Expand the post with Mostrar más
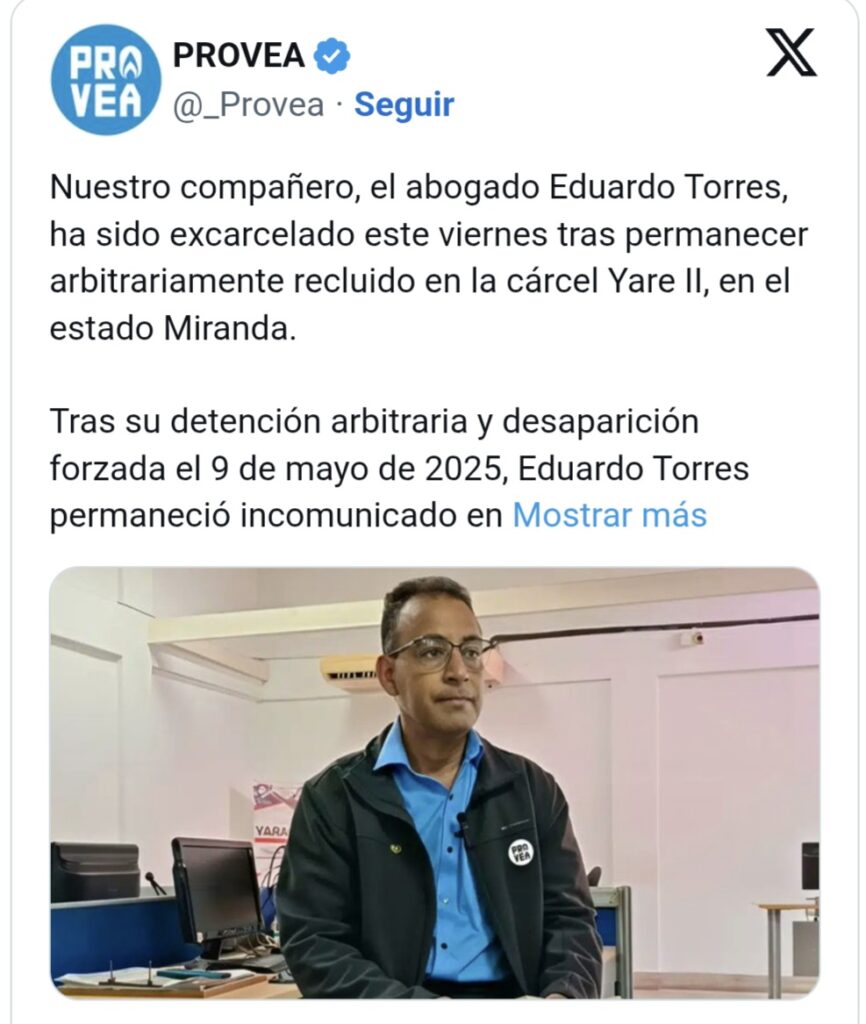This screenshot has width=866, height=1024. coord(609,515)
